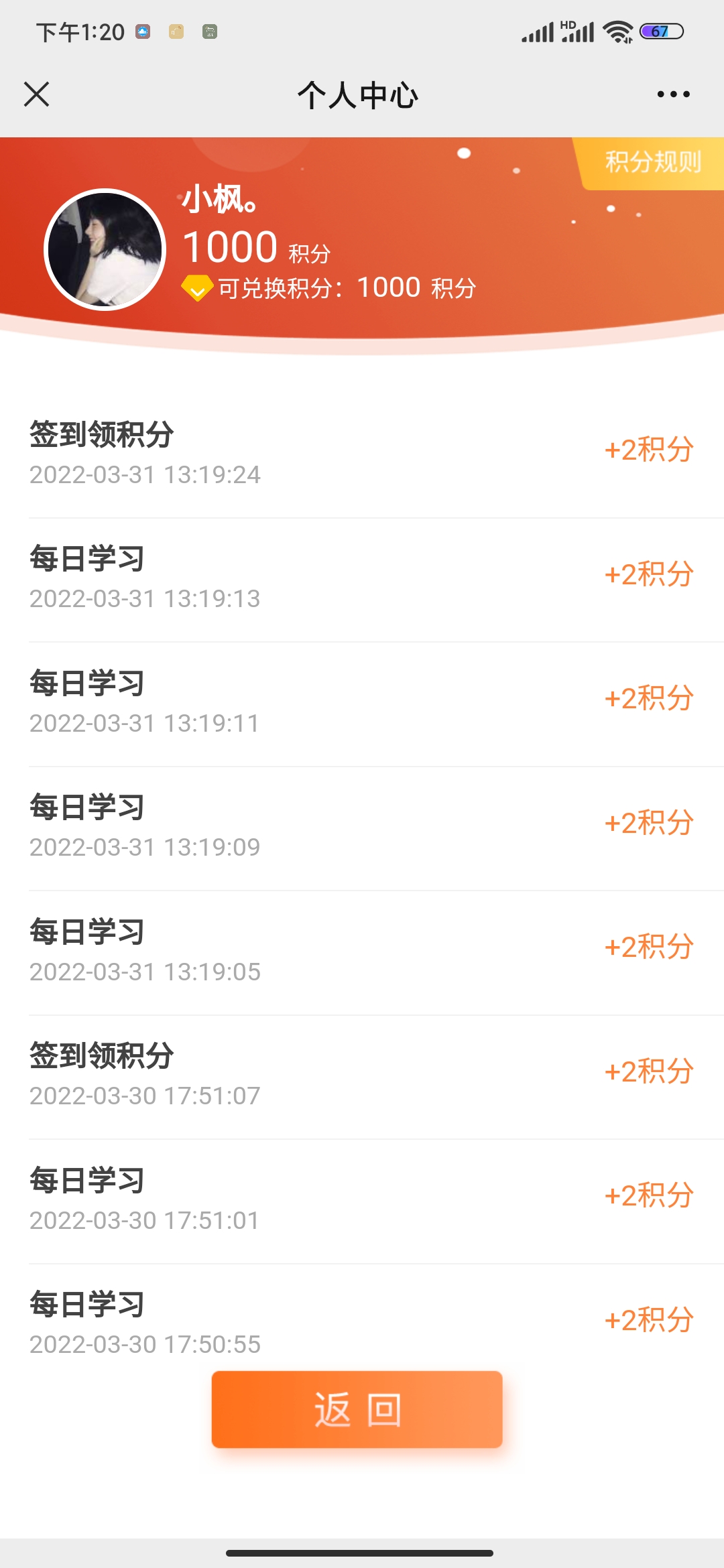Tap 小枫's profile avatar
724x1568 pixels.
tap(105, 249)
